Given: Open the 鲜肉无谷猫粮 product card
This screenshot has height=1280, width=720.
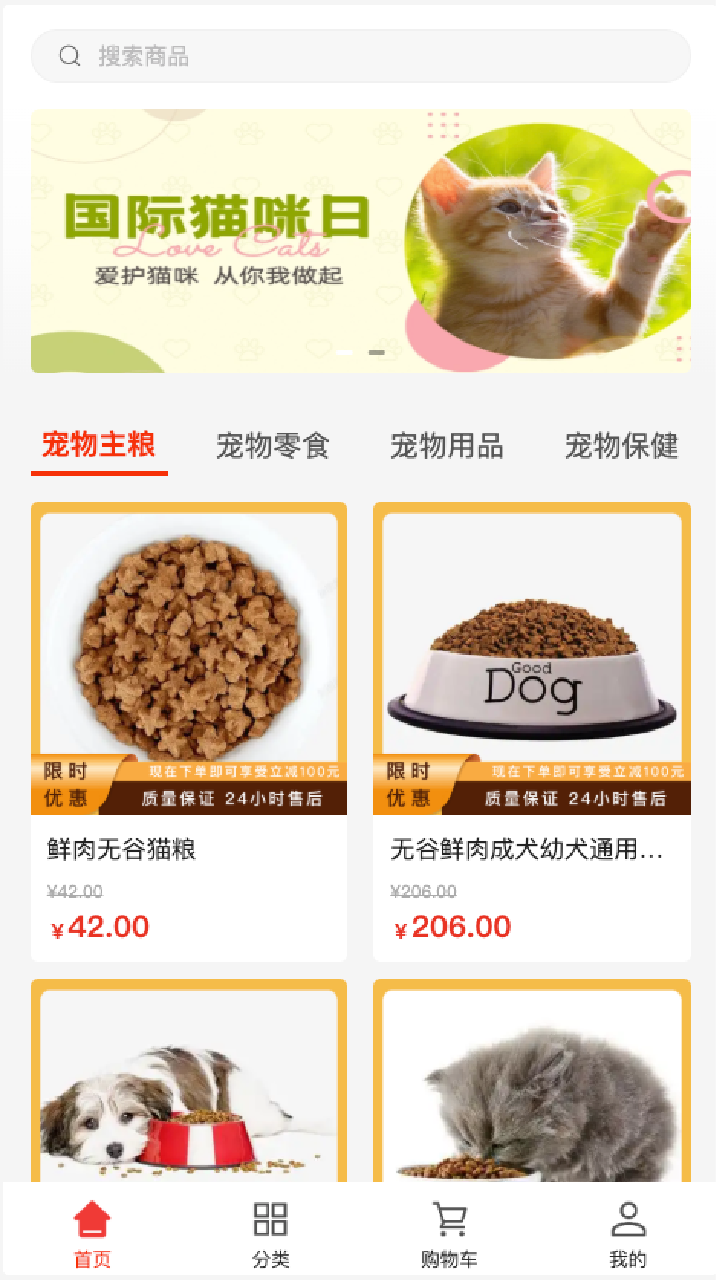Looking at the screenshot, I should [x=189, y=730].
